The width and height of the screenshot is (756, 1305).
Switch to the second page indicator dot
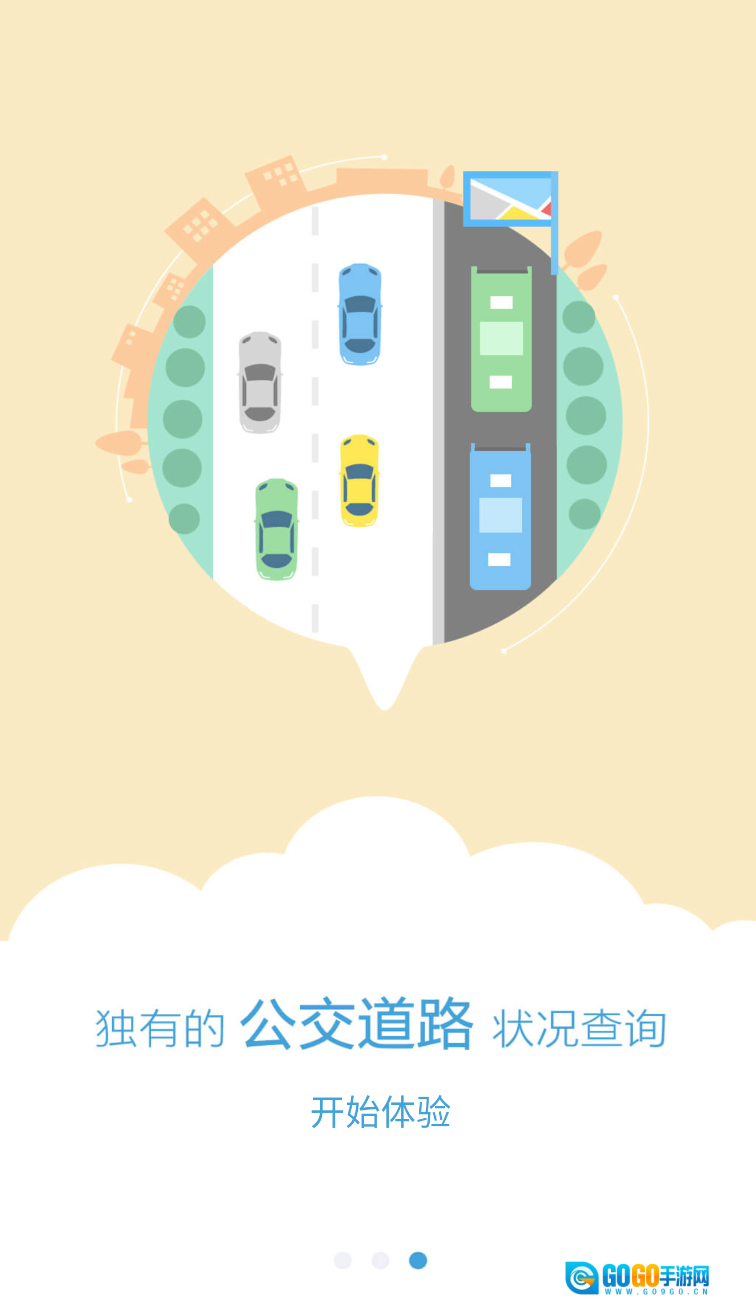click(x=379, y=1262)
